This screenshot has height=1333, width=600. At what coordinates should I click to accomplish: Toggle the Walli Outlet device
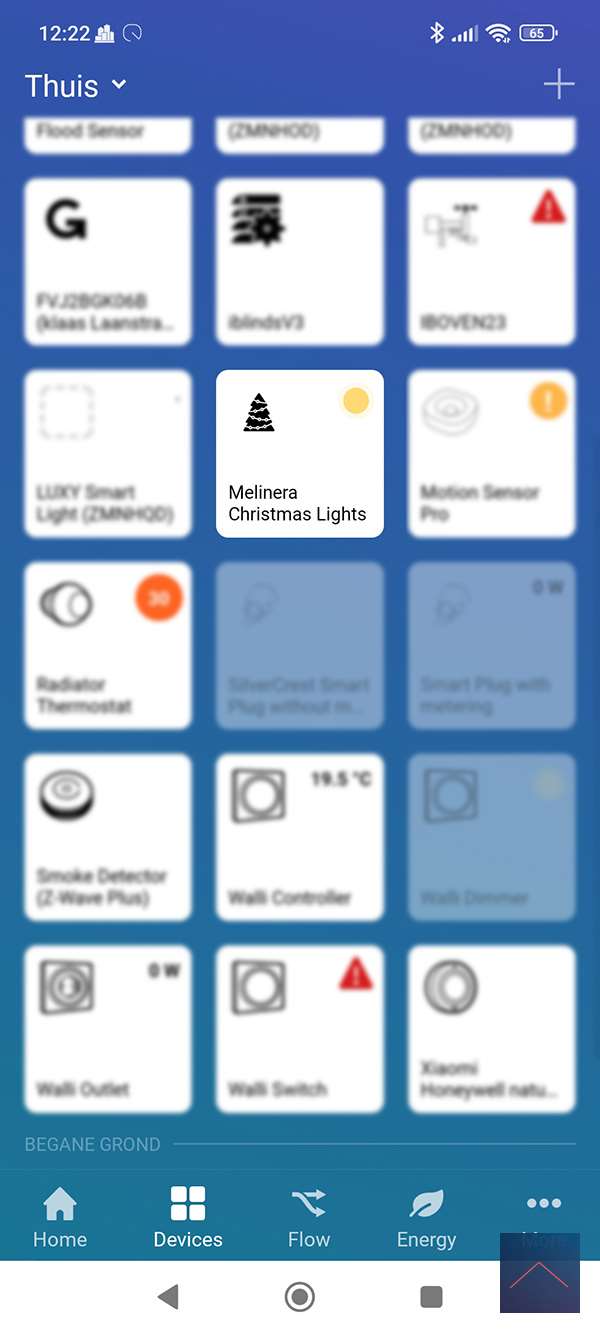pyautogui.click(x=107, y=1030)
